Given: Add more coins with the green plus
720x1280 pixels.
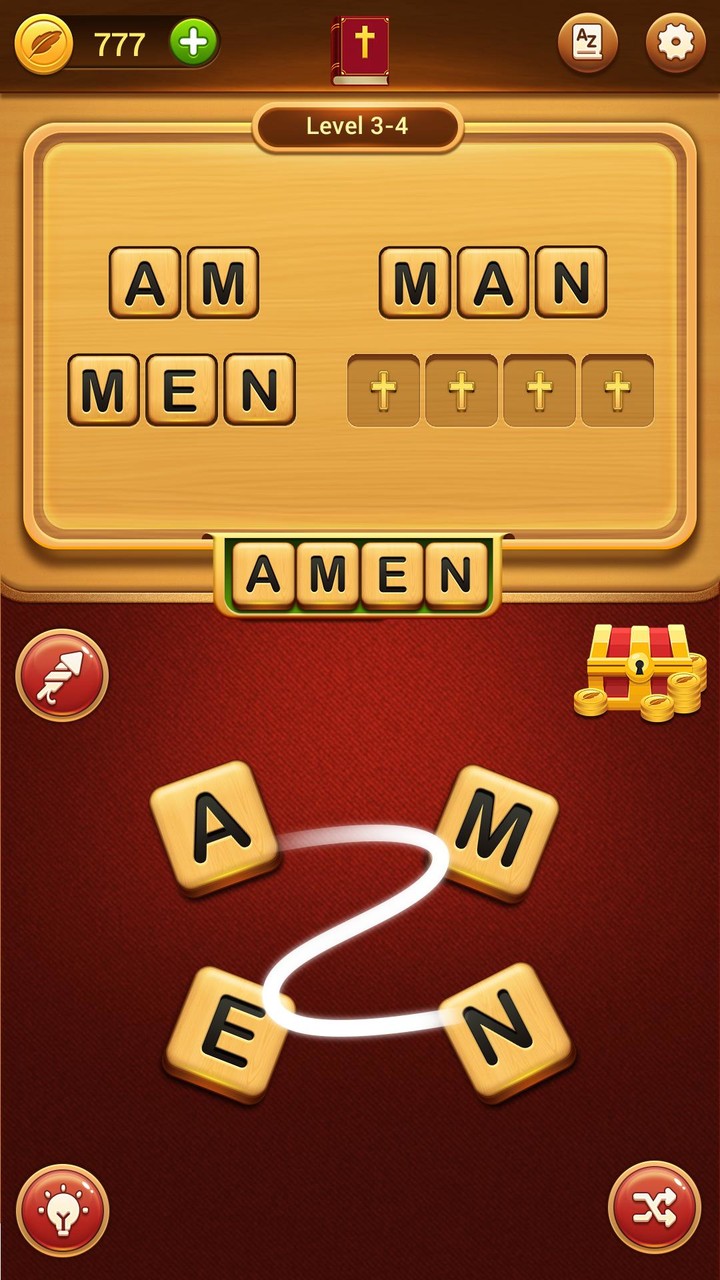Looking at the screenshot, I should pos(193,43).
